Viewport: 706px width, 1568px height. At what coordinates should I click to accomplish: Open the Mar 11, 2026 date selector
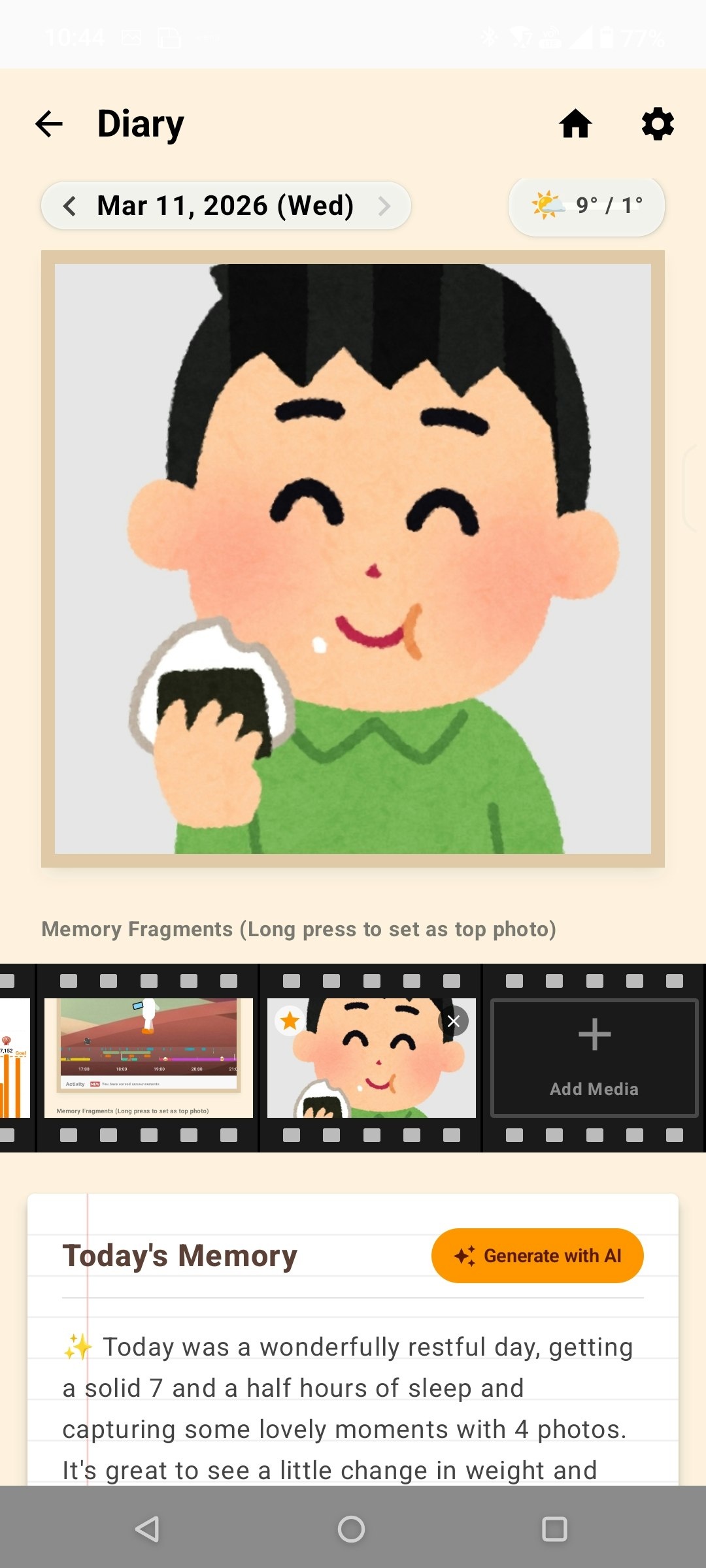pyautogui.click(x=226, y=205)
